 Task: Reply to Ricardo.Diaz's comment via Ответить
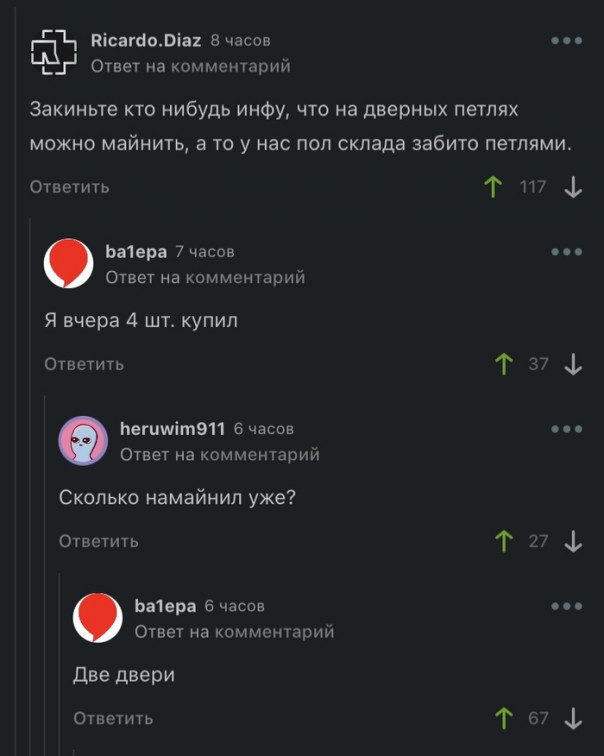[x=70, y=187]
